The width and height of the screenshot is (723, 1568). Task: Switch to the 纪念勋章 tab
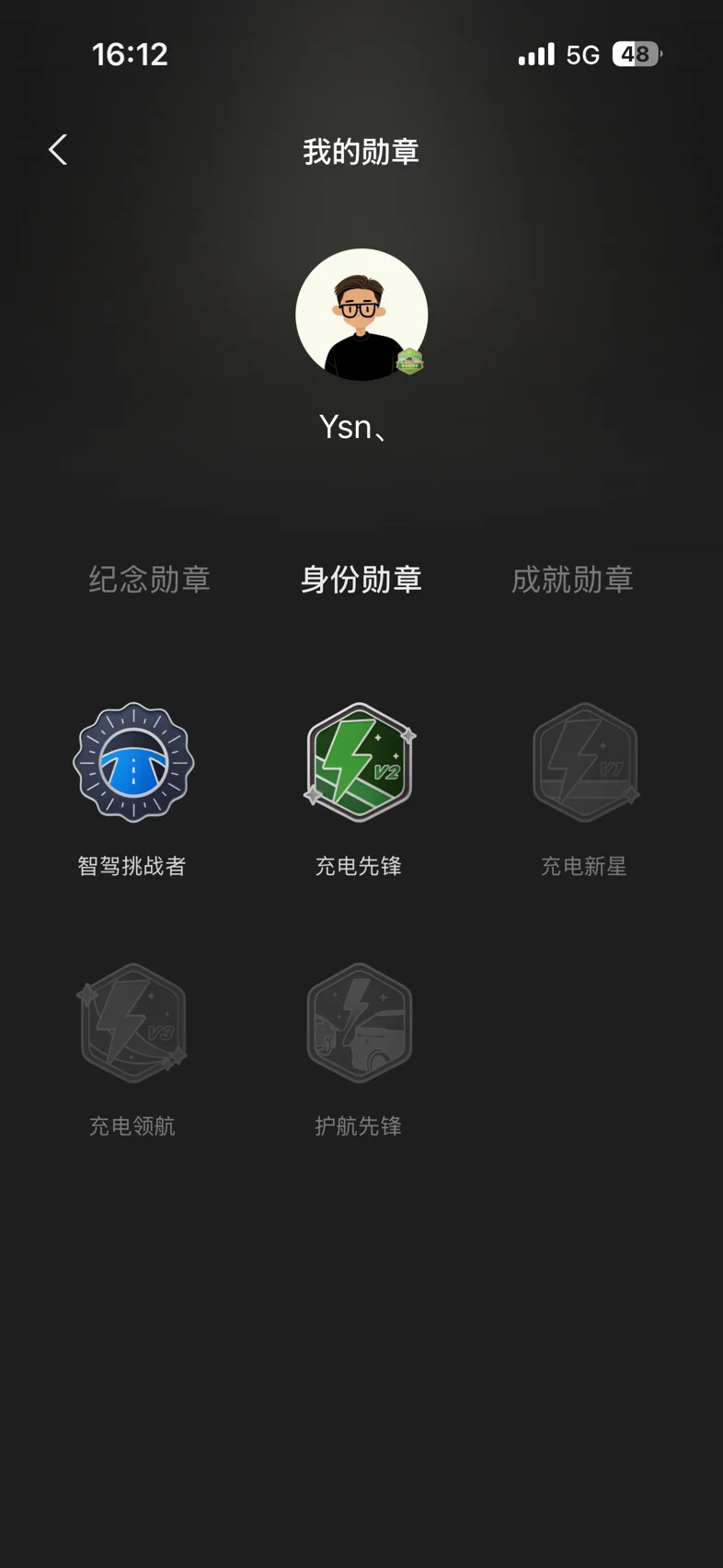point(150,580)
